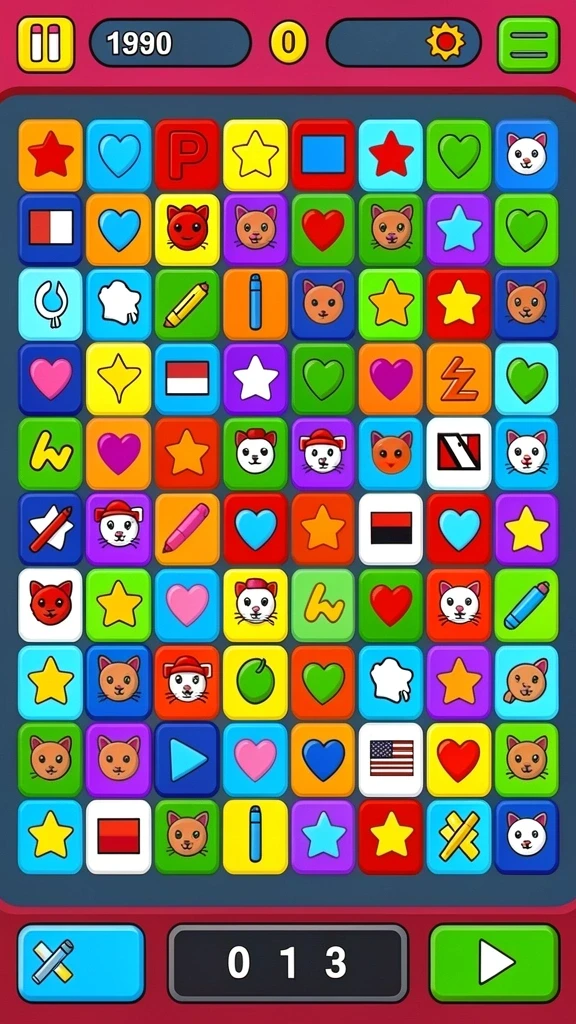Viewport: 576px width, 1024px height.
Task: Select the orange Z letter tile
Action: 458,379
